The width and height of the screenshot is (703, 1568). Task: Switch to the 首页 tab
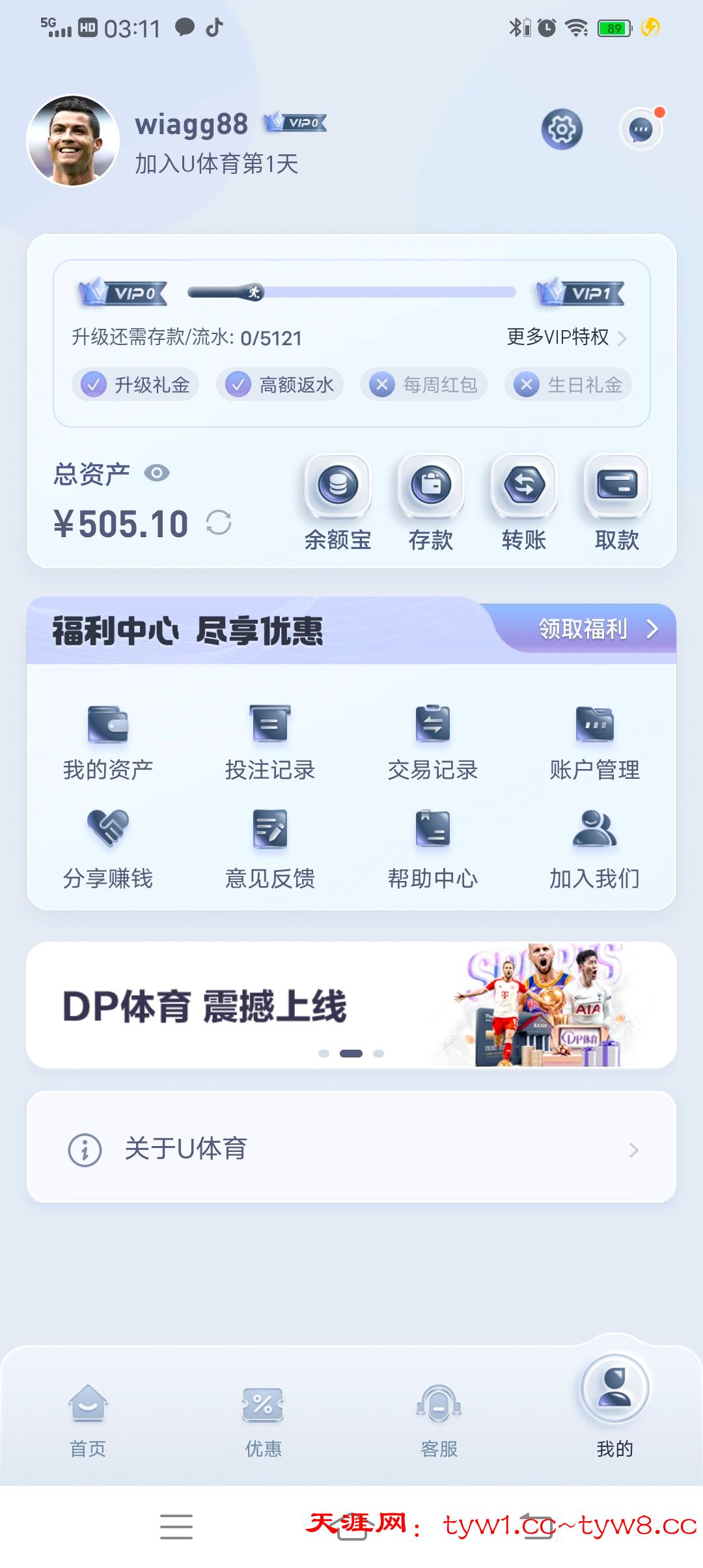pyautogui.click(x=88, y=1421)
